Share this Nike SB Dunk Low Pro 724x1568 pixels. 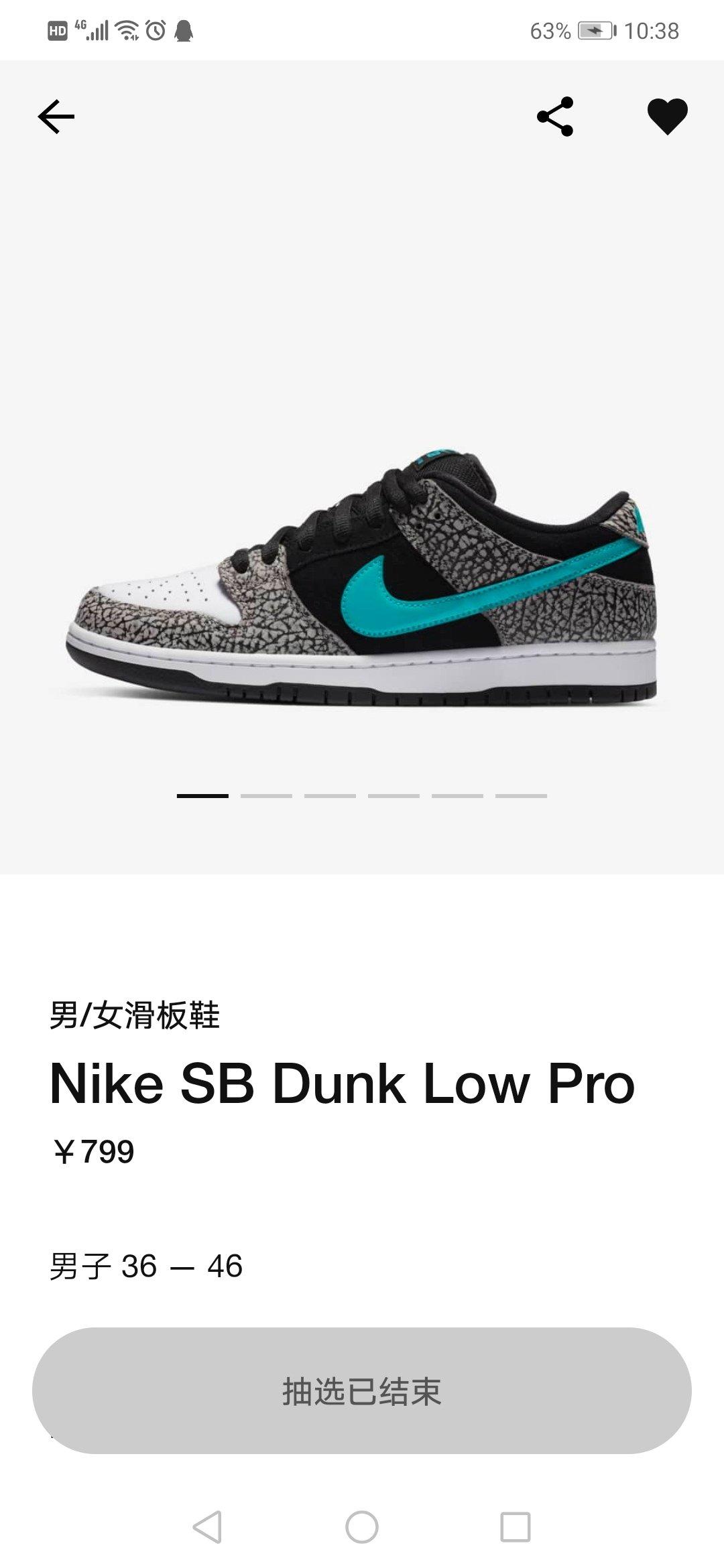(555, 117)
